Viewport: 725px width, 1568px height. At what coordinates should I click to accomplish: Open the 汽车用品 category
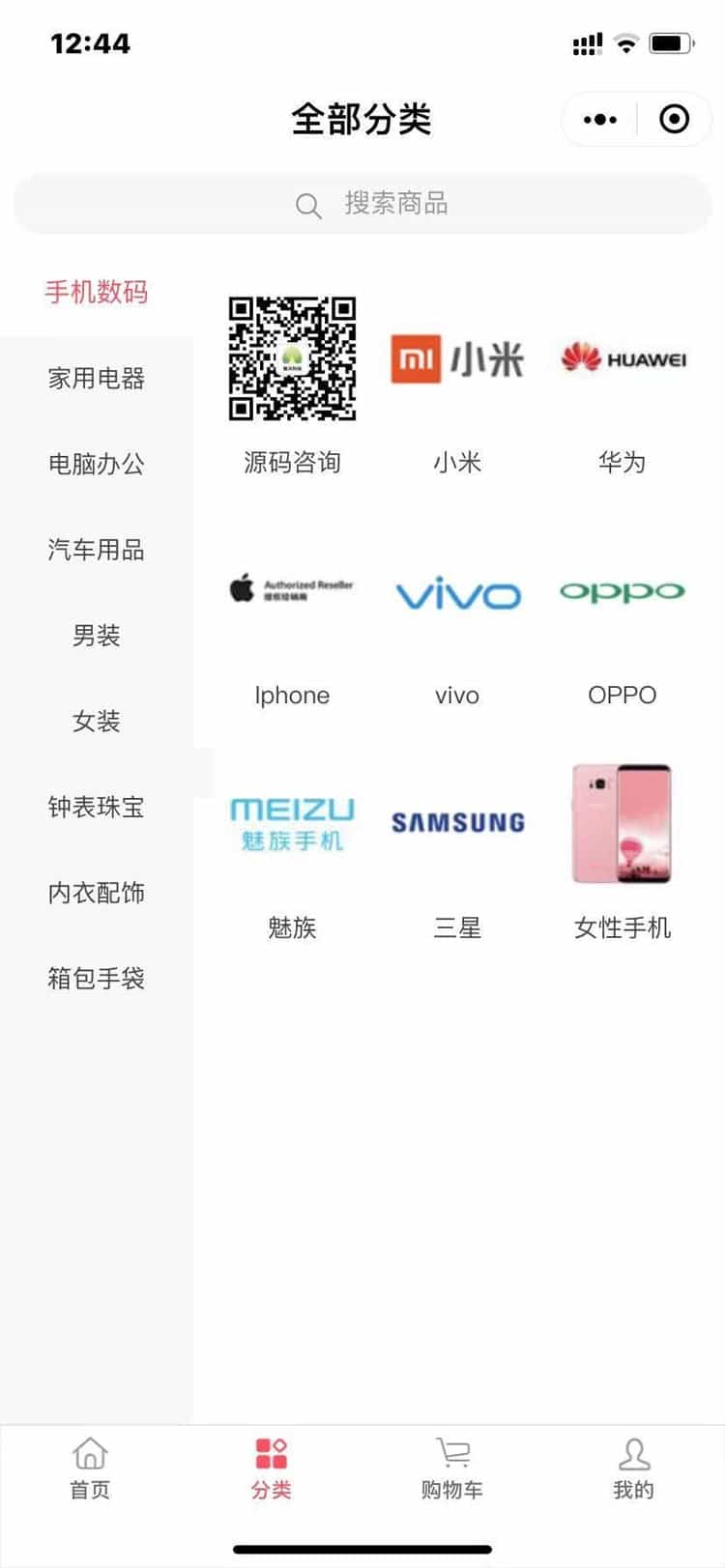tap(97, 551)
